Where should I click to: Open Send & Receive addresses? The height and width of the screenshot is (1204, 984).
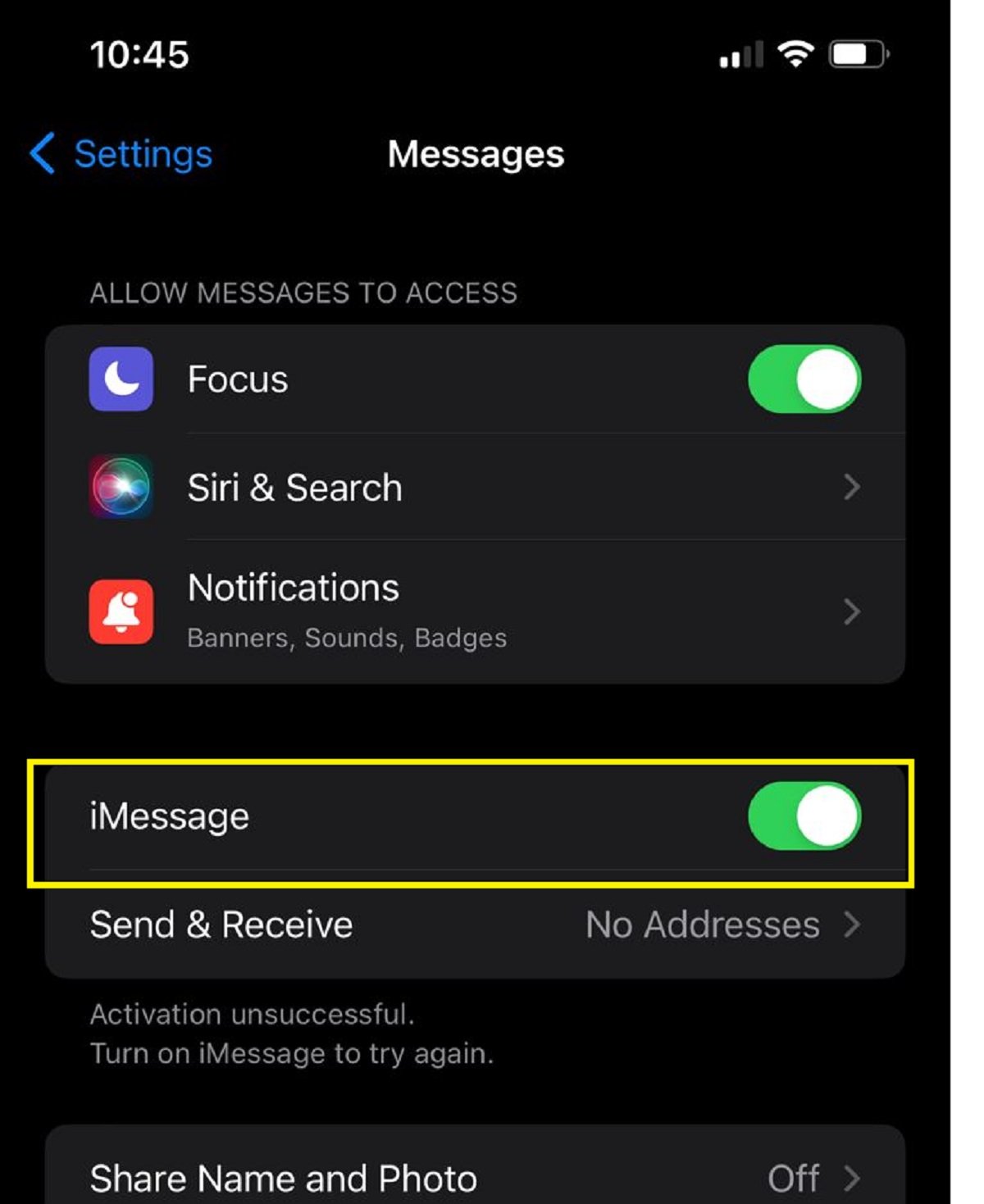pyautogui.click(x=476, y=925)
